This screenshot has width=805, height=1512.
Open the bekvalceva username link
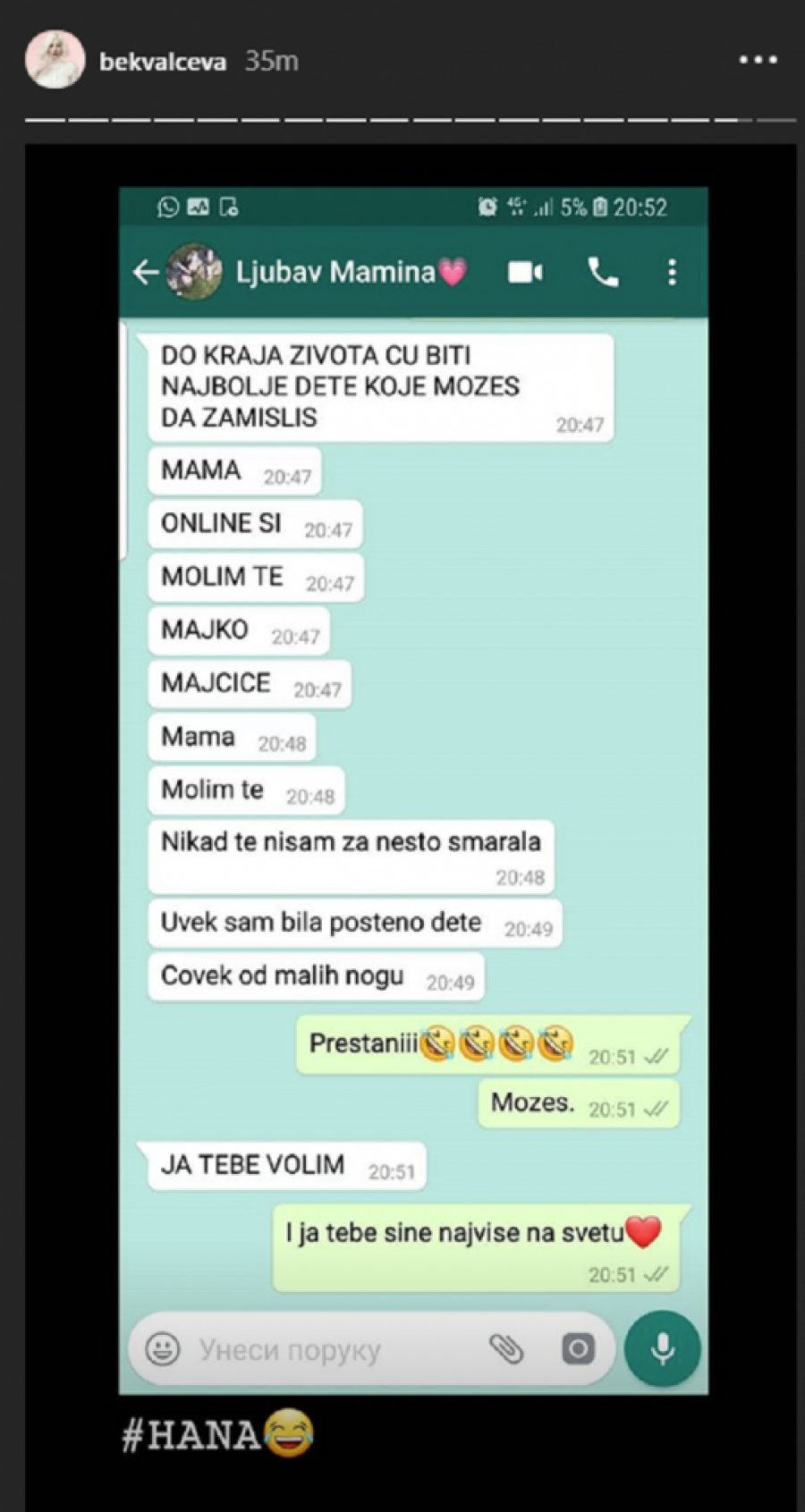[163, 62]
